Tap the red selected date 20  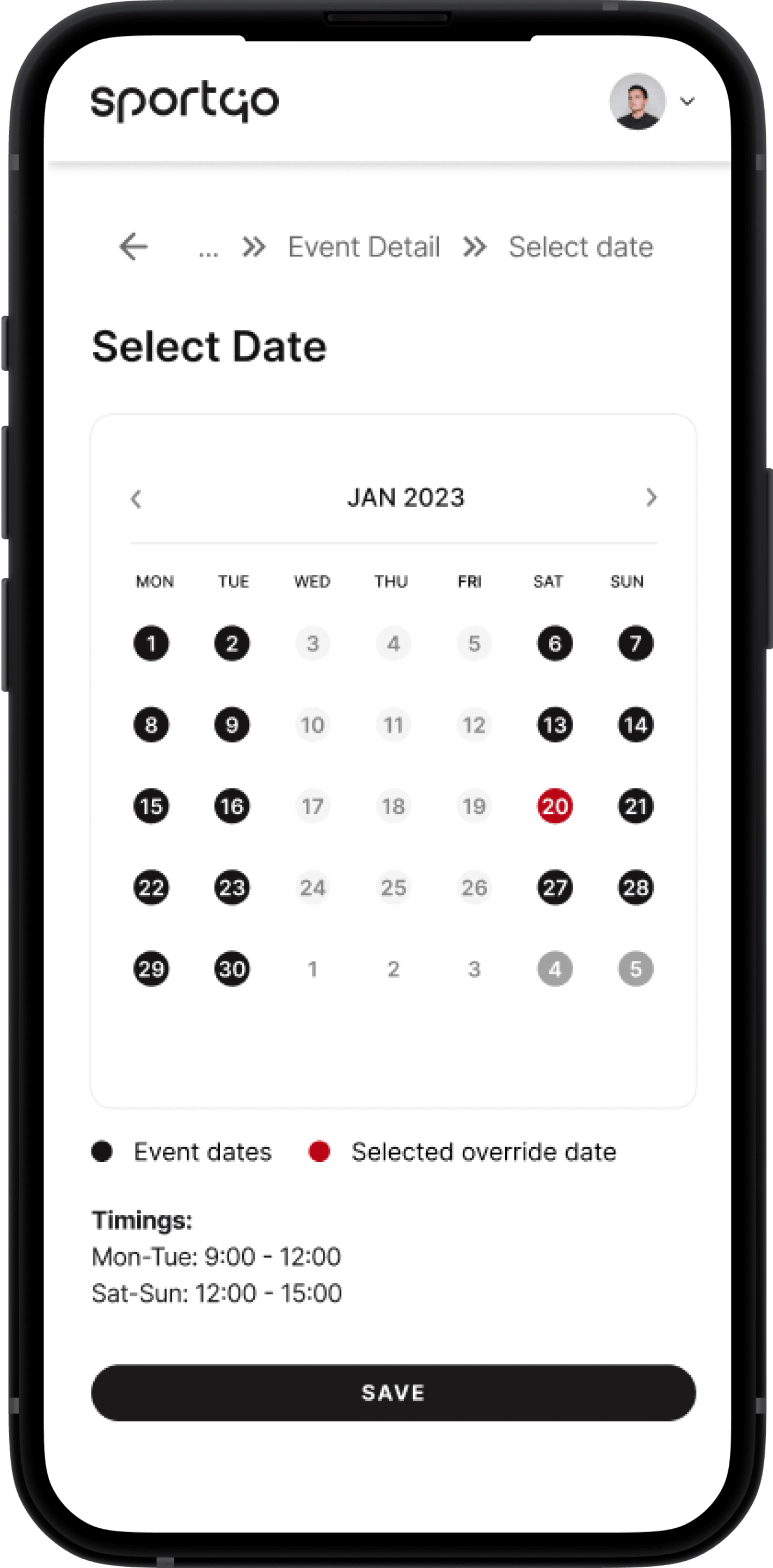click(x=555, y=806)
